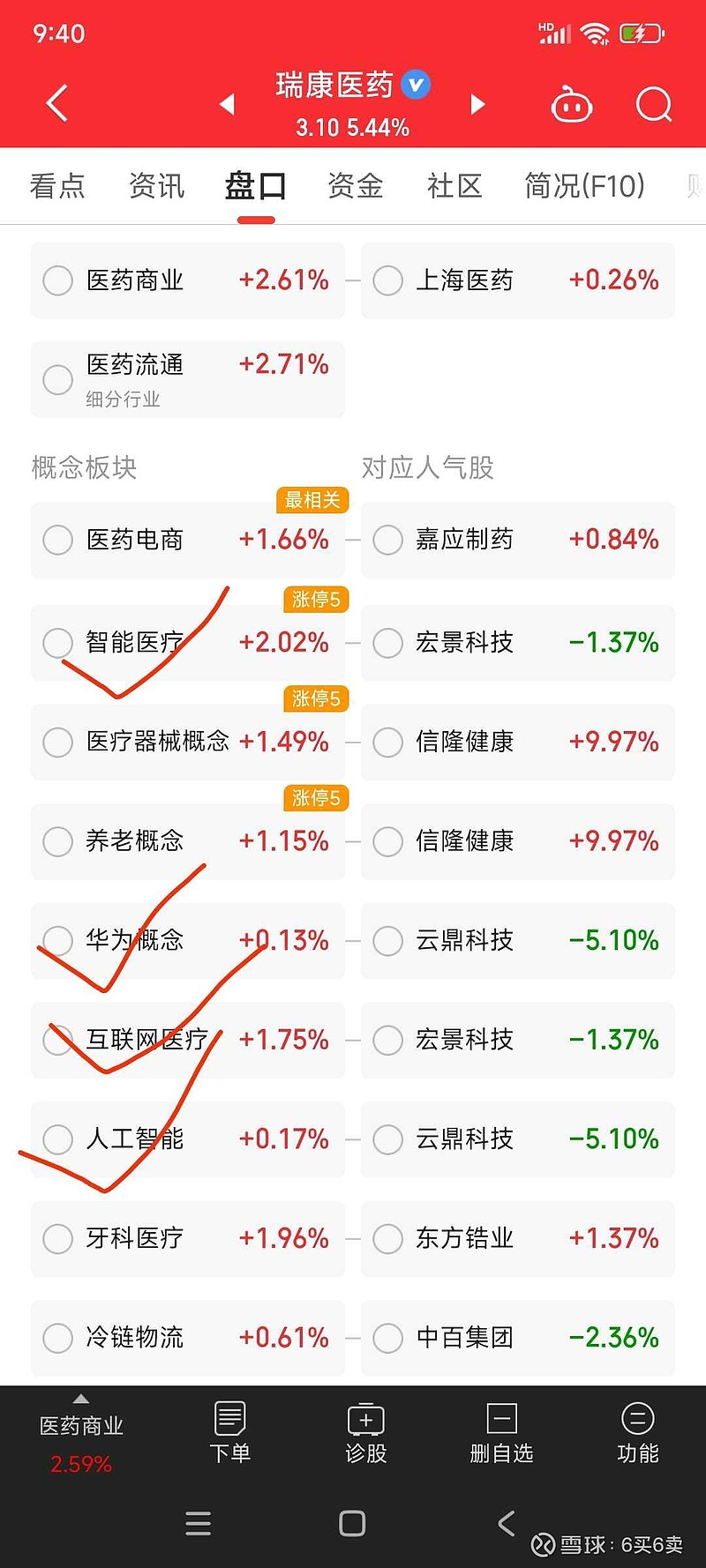
Task: Click the back arrow to exit the stock page
Action: 56,102
